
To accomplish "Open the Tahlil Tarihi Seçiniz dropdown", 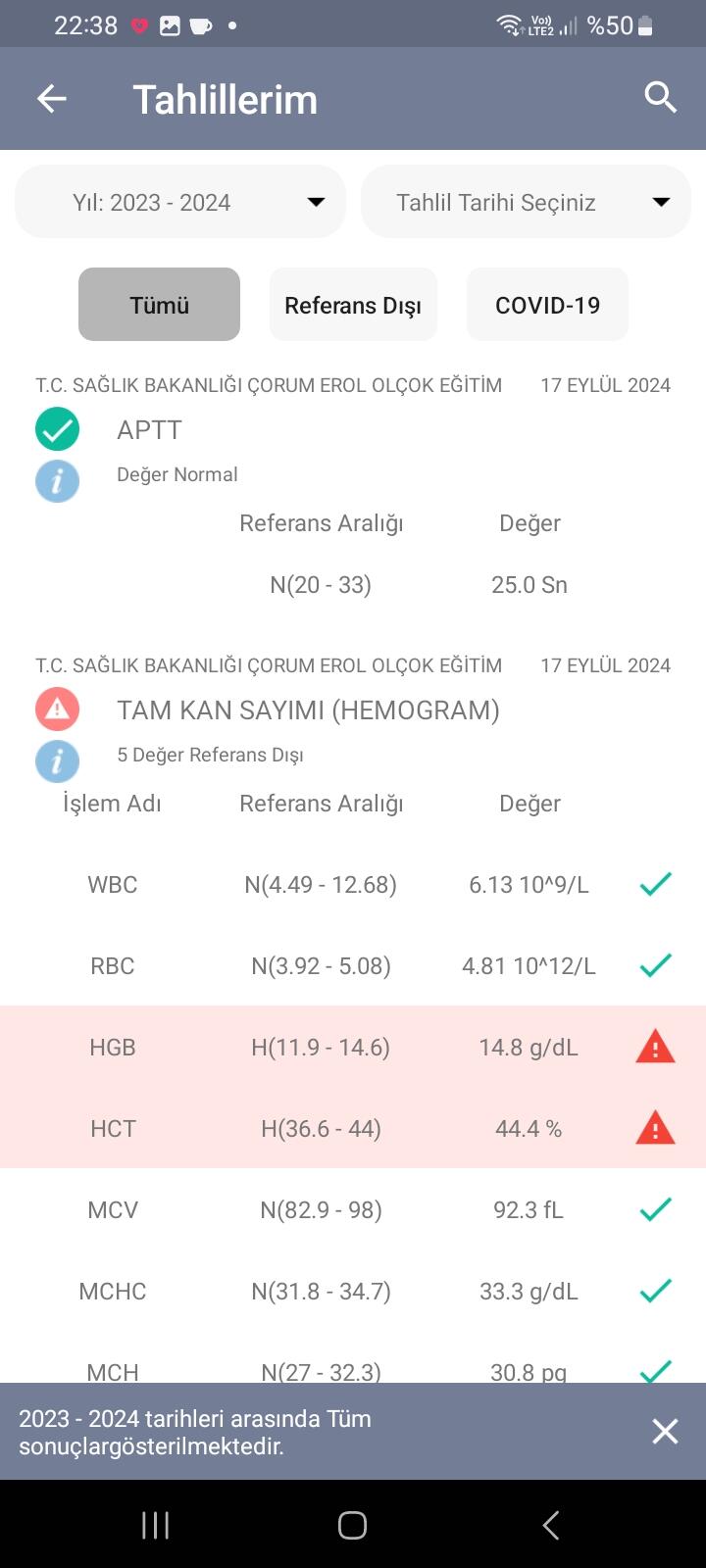I will pyautogui.click(x=526, y=202).
